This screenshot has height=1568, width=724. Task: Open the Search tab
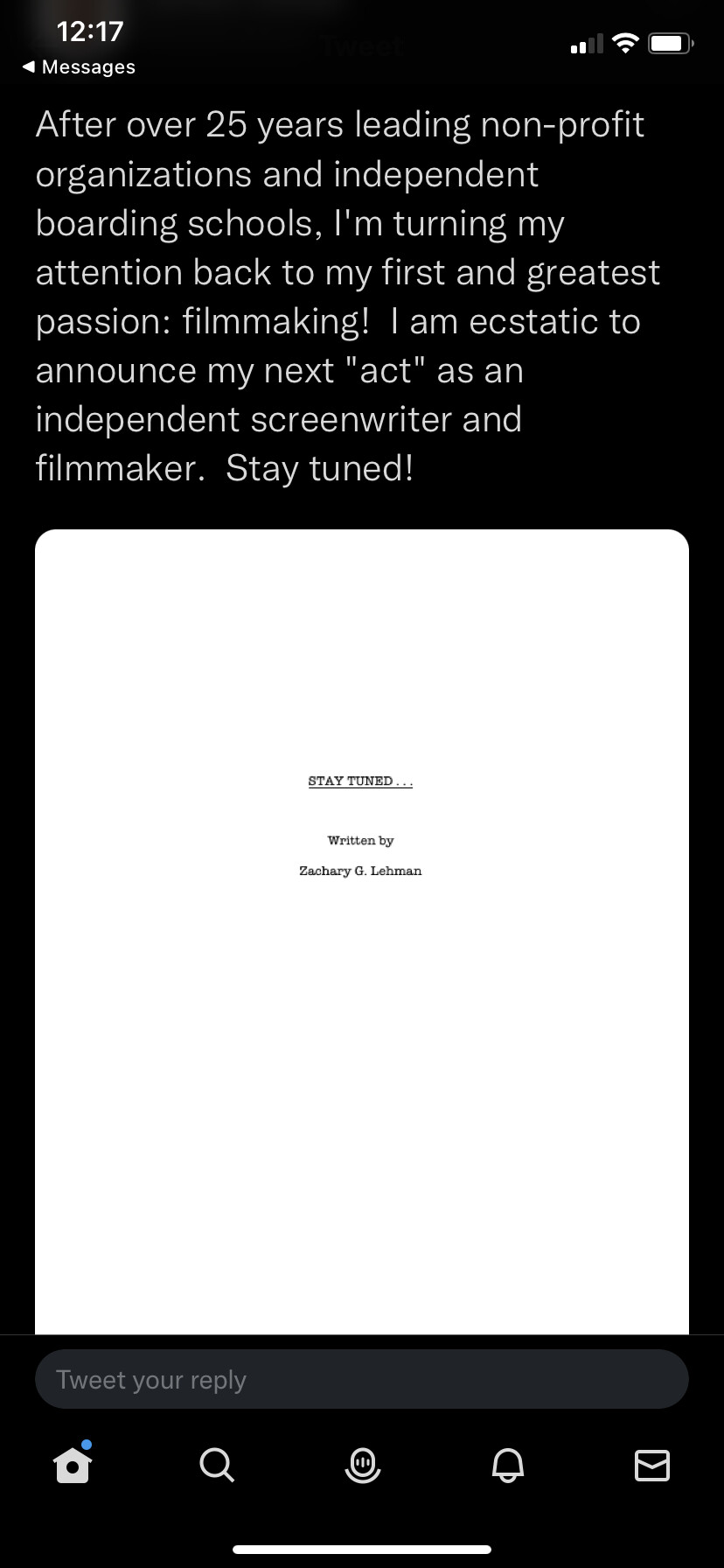pyautogui.click(x=217, y=1465)
